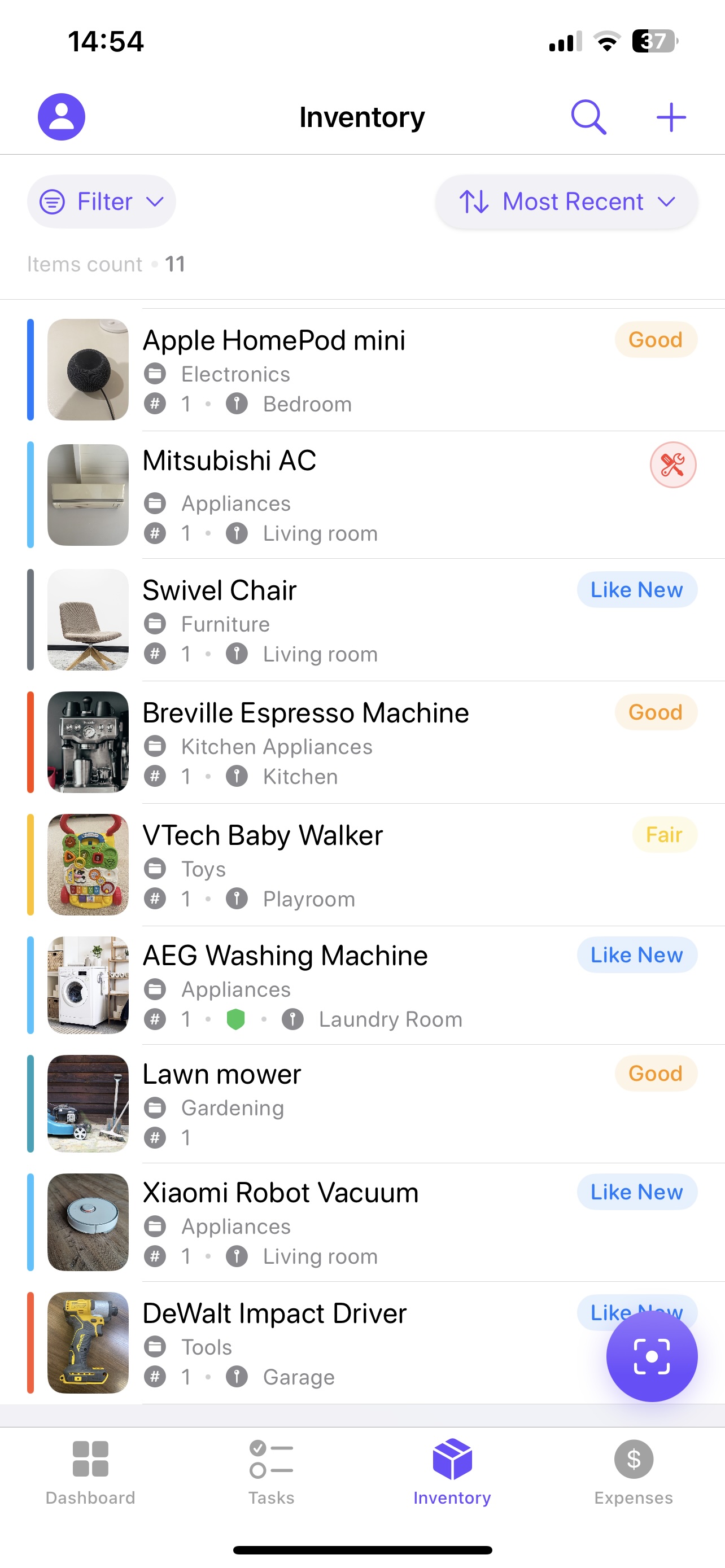This screenshot has height=1568, width=725.
Task: Tap the green warranty shield on AEG Washing Machine
Action: (x=237, y=1019)
